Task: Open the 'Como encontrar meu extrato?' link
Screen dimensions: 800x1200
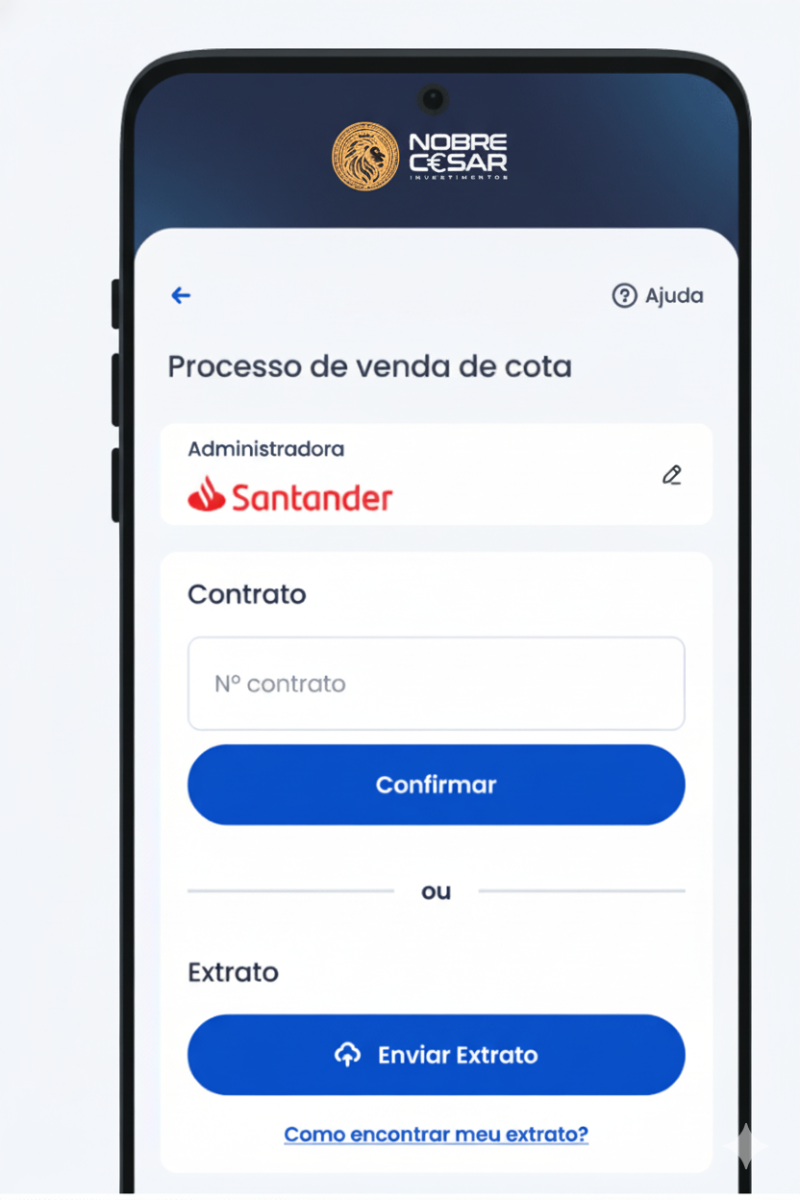Action: [x=436, y=1133]
